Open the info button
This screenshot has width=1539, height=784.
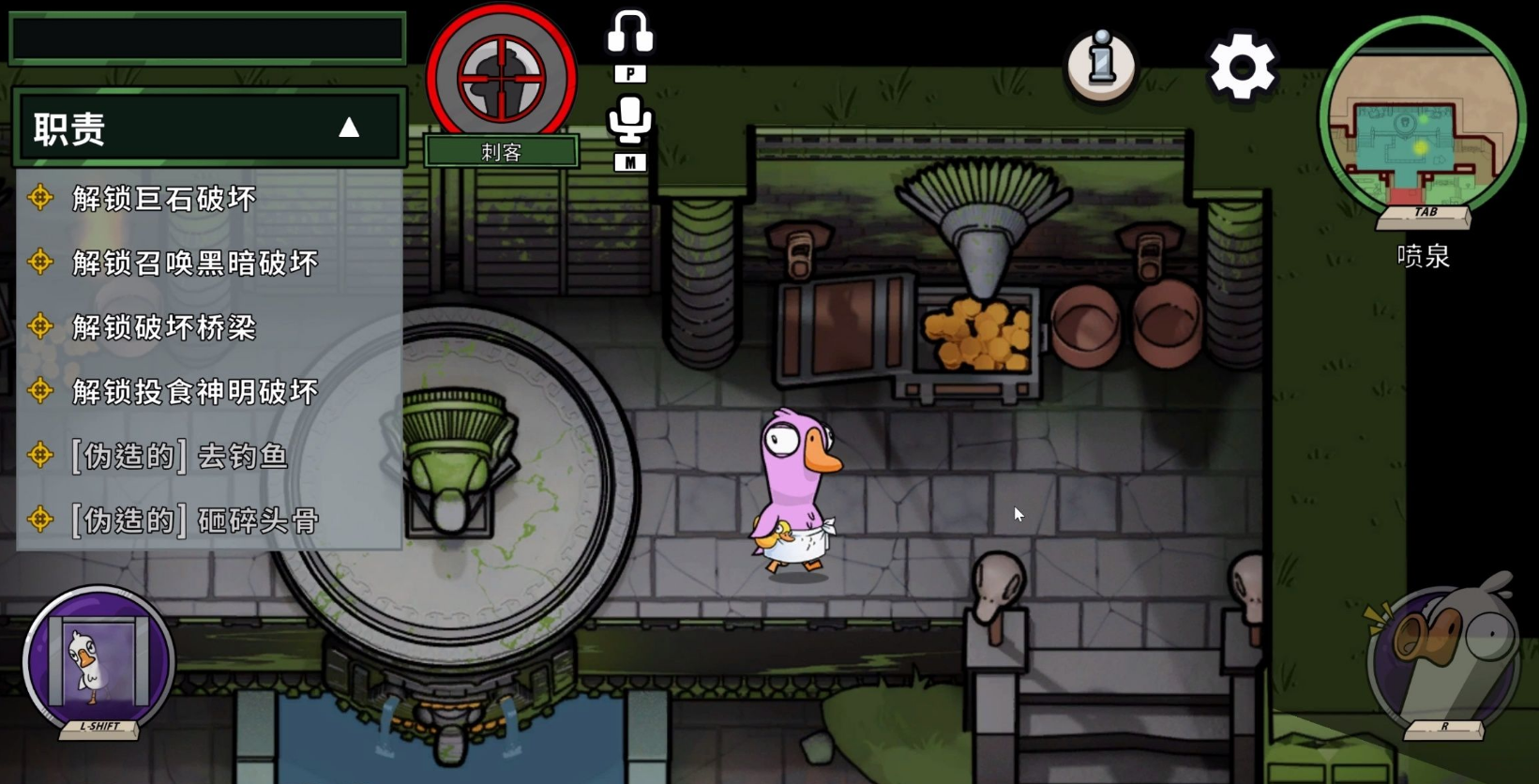1101,66
